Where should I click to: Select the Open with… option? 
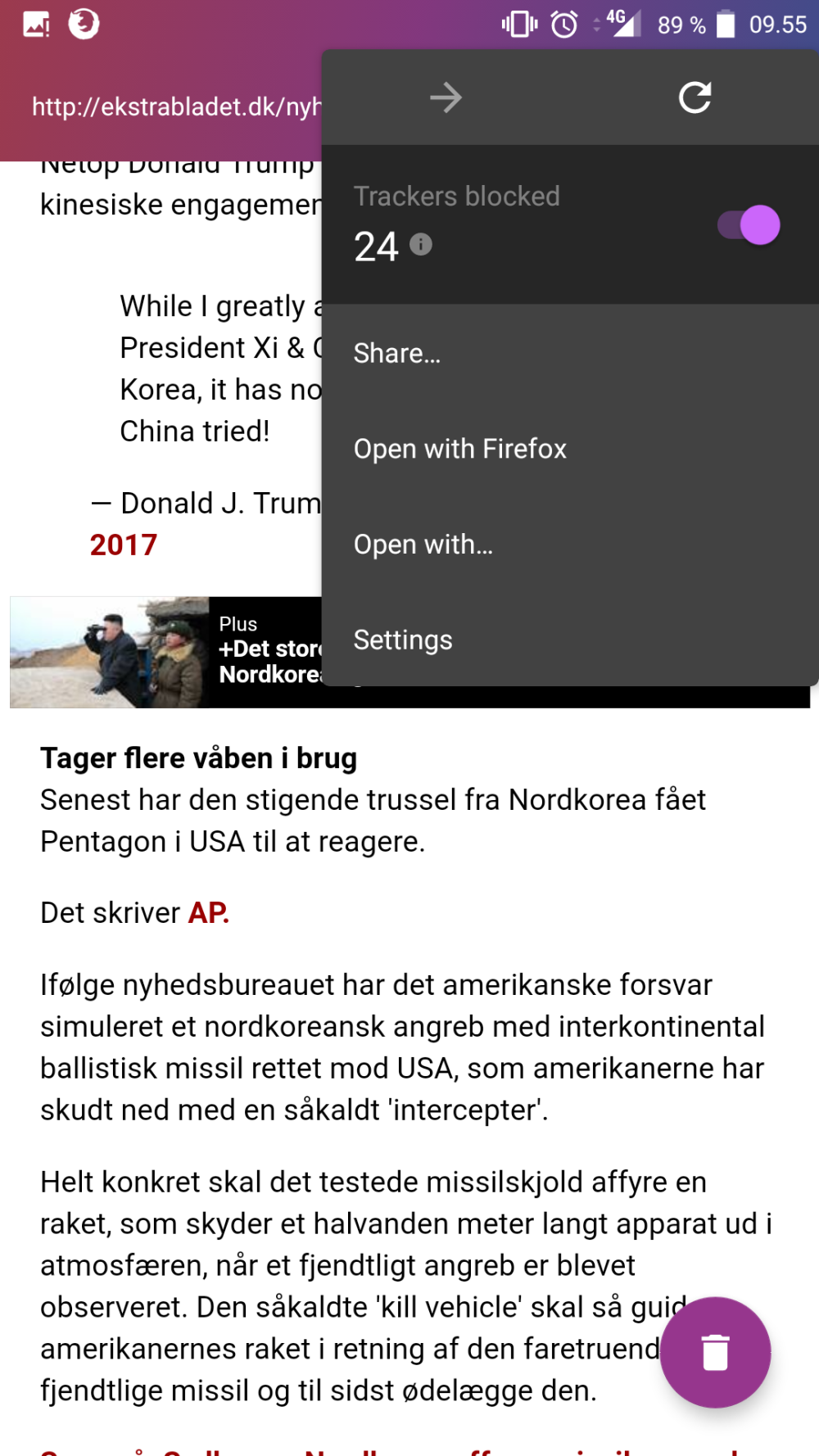point(423,545)
